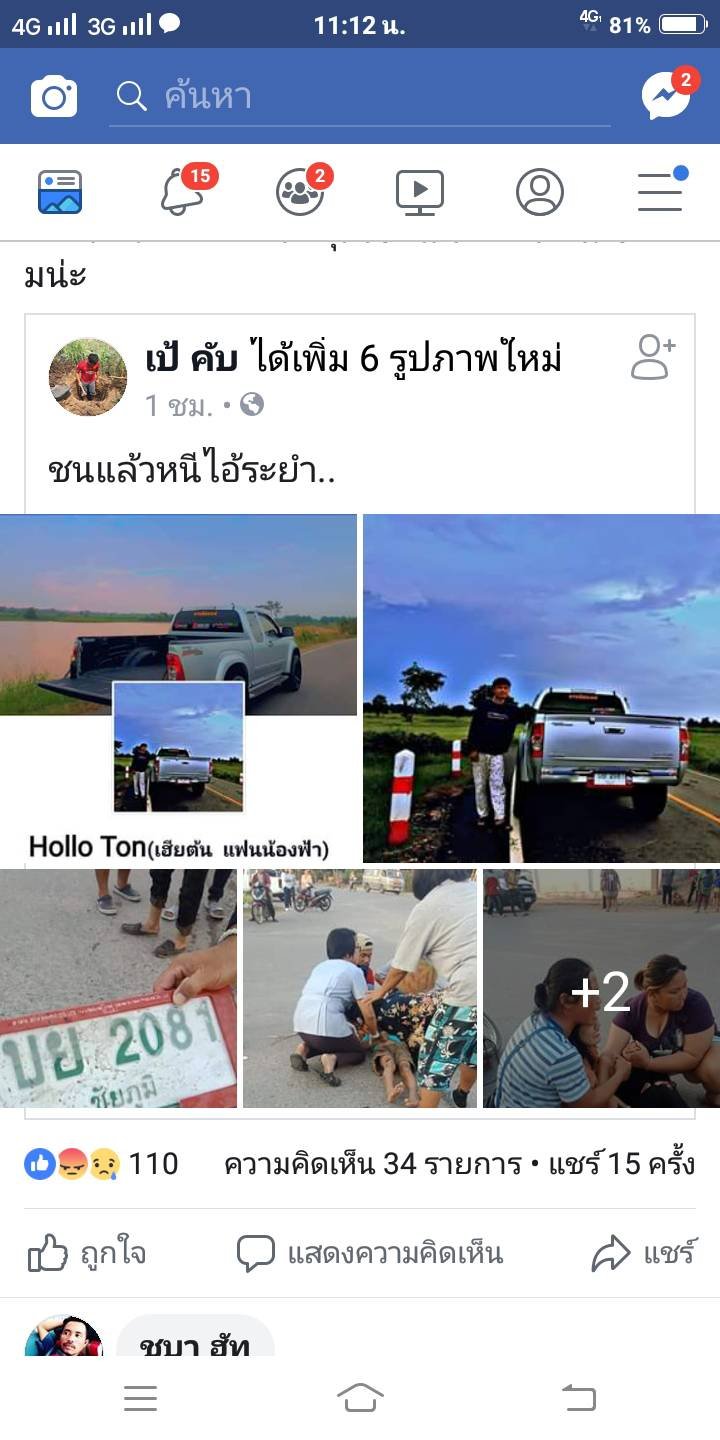Open the Watch videos tab
The width and height of the screenshot is (720, 1440).
pyautogui.click(x=420, y=192)
